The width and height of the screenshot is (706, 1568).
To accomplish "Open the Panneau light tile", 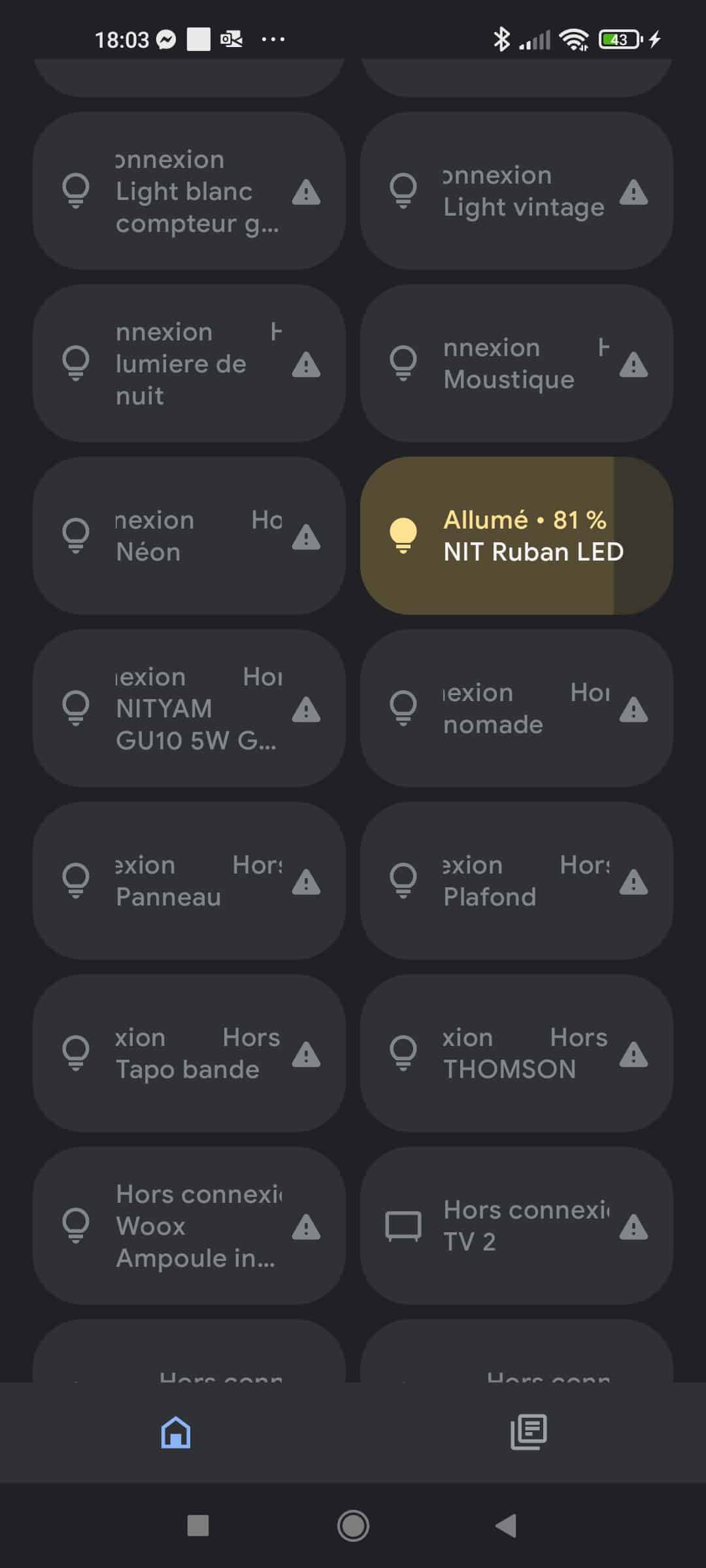I will point(189,881).
